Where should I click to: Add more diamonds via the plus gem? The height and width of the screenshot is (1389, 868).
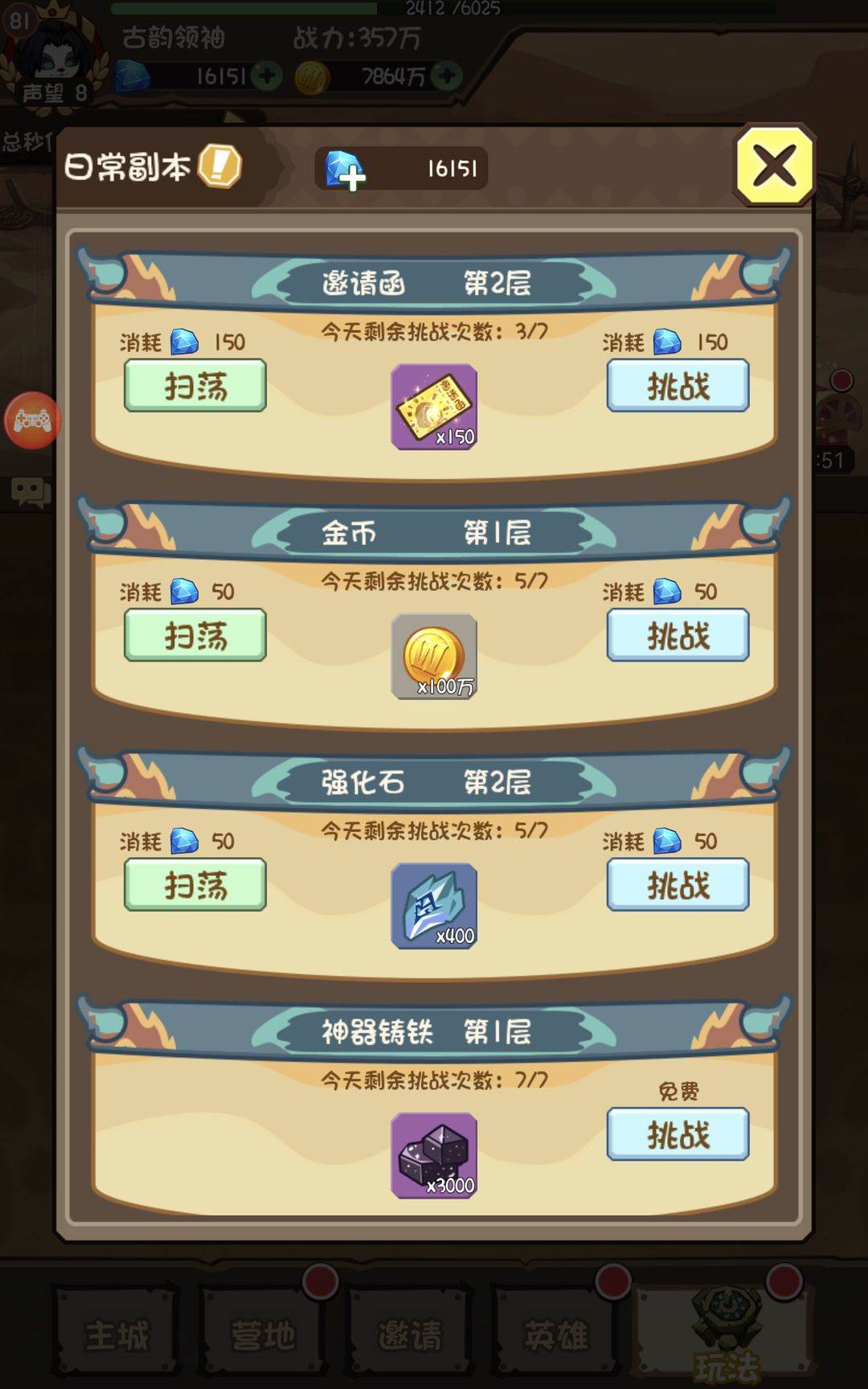(345, 170)
